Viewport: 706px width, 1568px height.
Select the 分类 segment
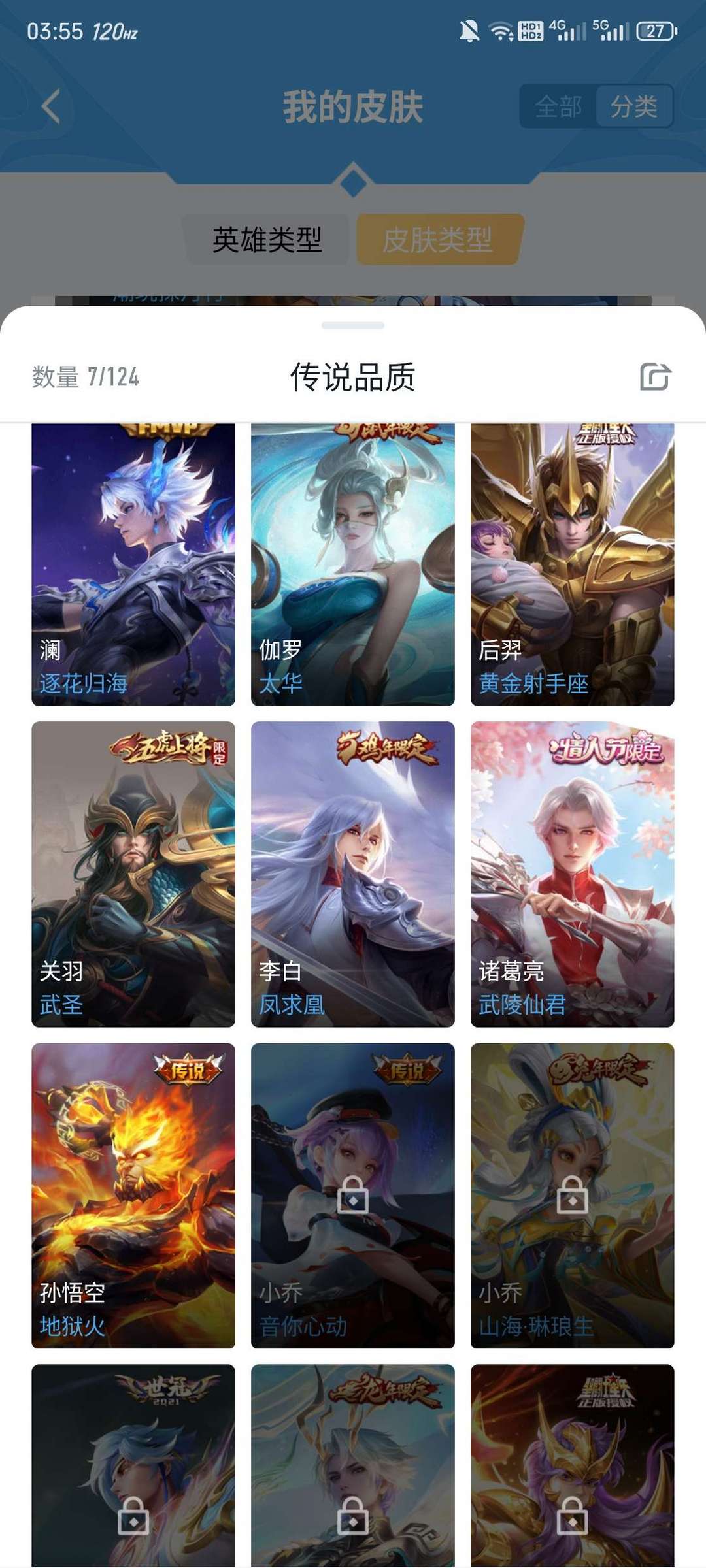[634, 106]
